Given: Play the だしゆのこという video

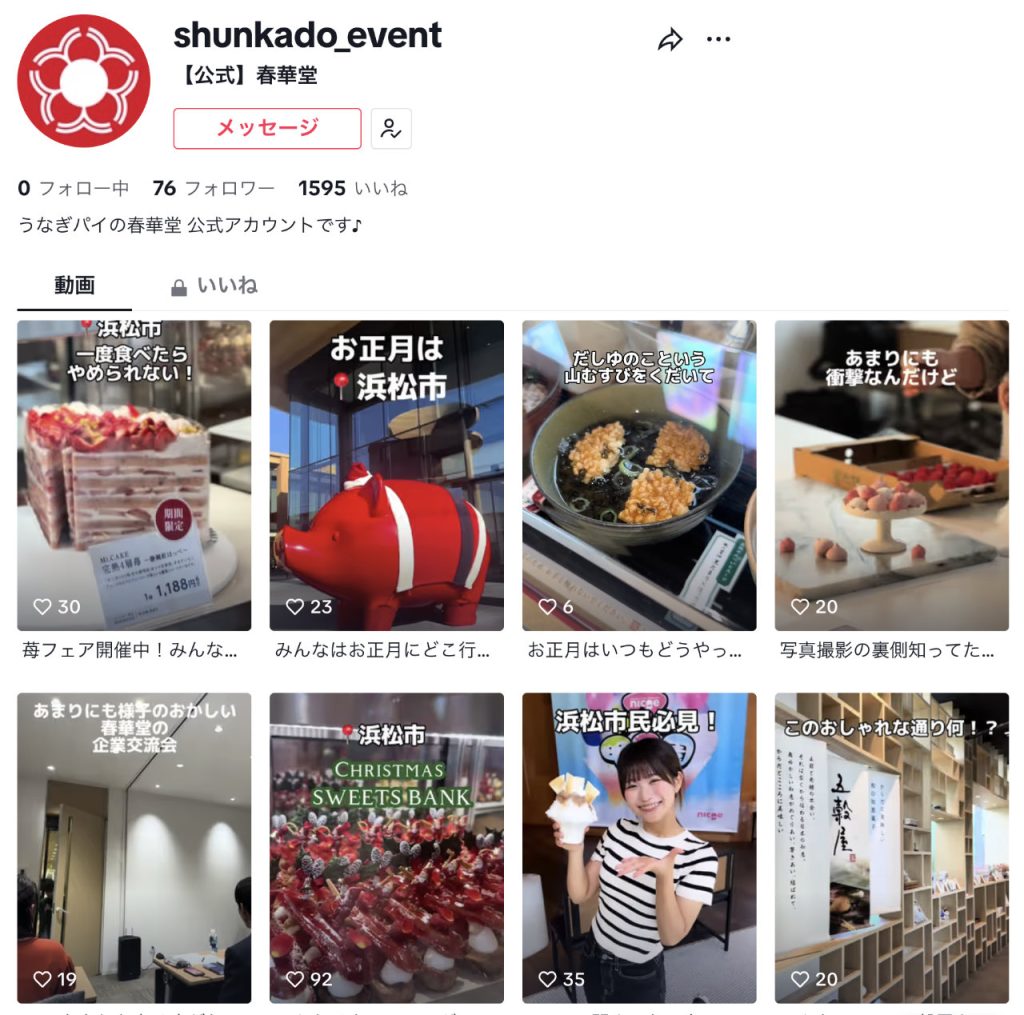Looking at the screenshot, I should click(x=639, y=475).
